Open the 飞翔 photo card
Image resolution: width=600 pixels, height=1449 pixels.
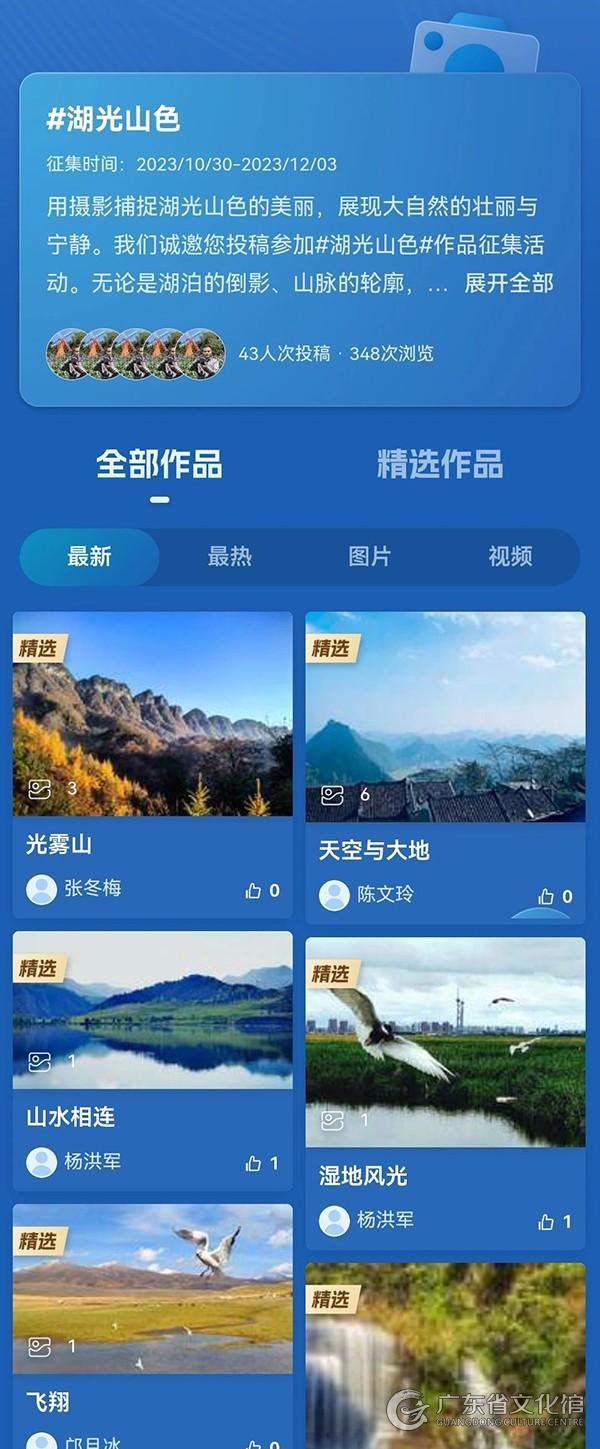(x=152, y=1288)
